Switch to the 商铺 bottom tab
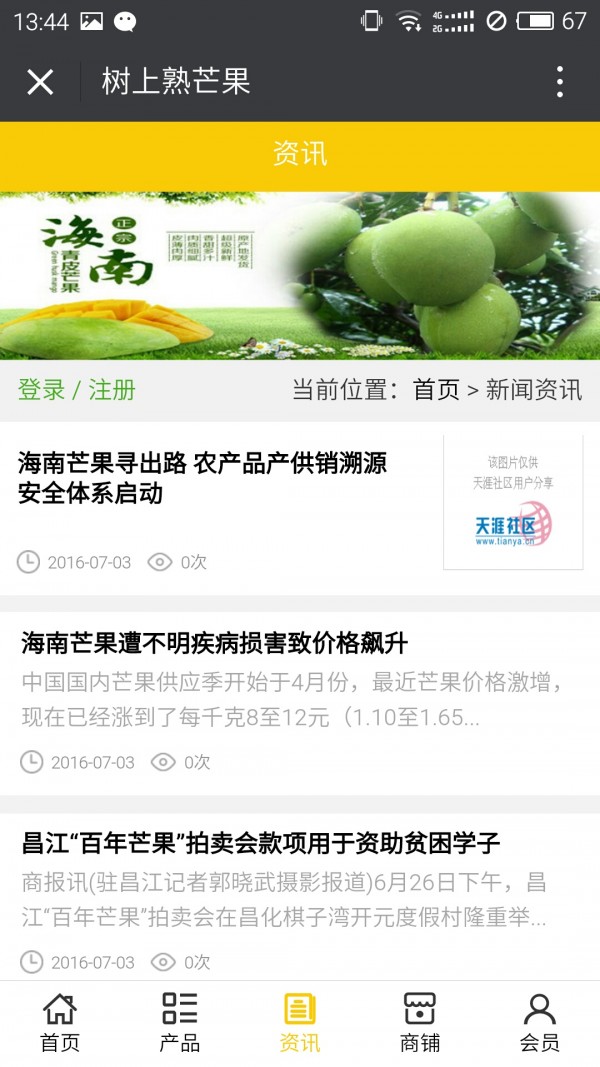Screen dimensions: 600x1067 coord(420,1023)
